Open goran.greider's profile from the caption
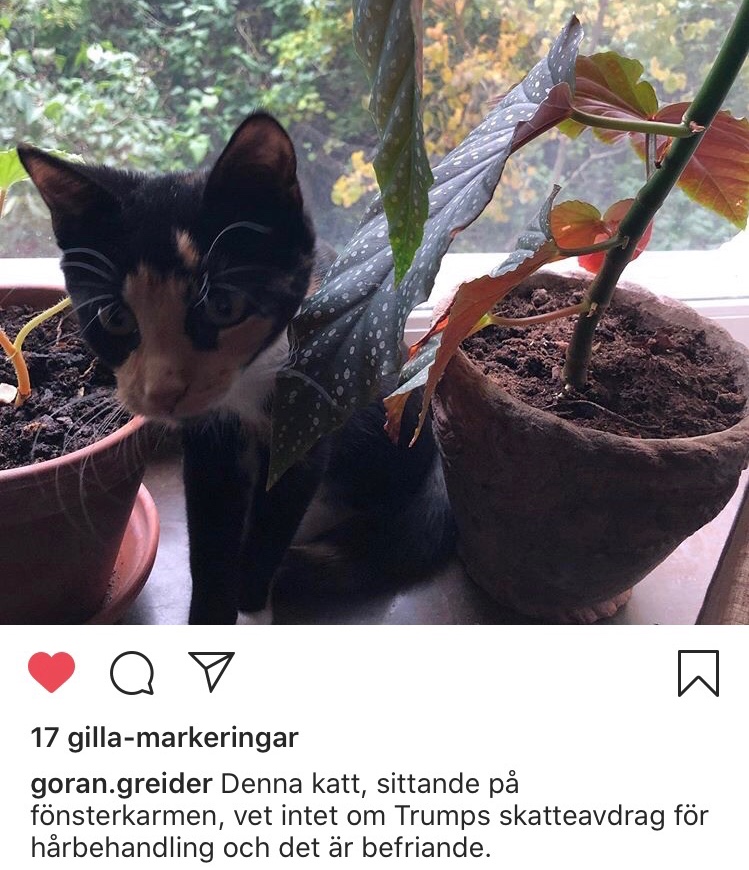This screenshot has height=870, width=749. (x=121, y=783)
